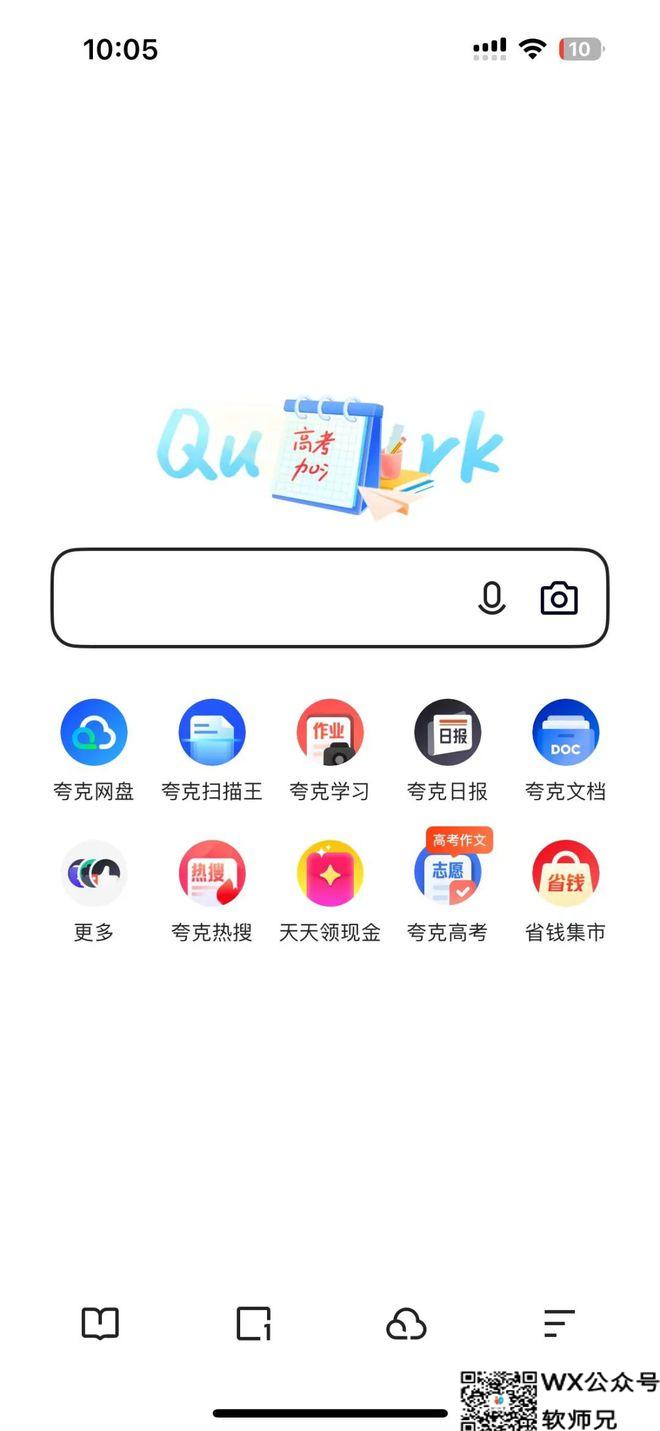Open the menu lines icon in the bottom bar
The image size is (660, 1431).
point(559,1323)
